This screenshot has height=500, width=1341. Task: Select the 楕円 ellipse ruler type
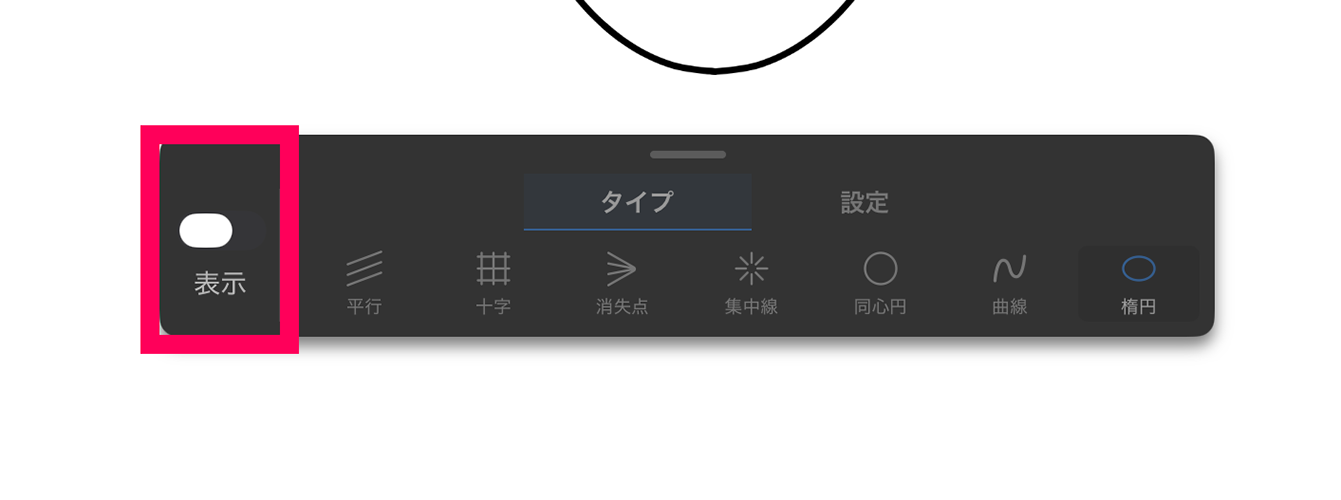1138,283
